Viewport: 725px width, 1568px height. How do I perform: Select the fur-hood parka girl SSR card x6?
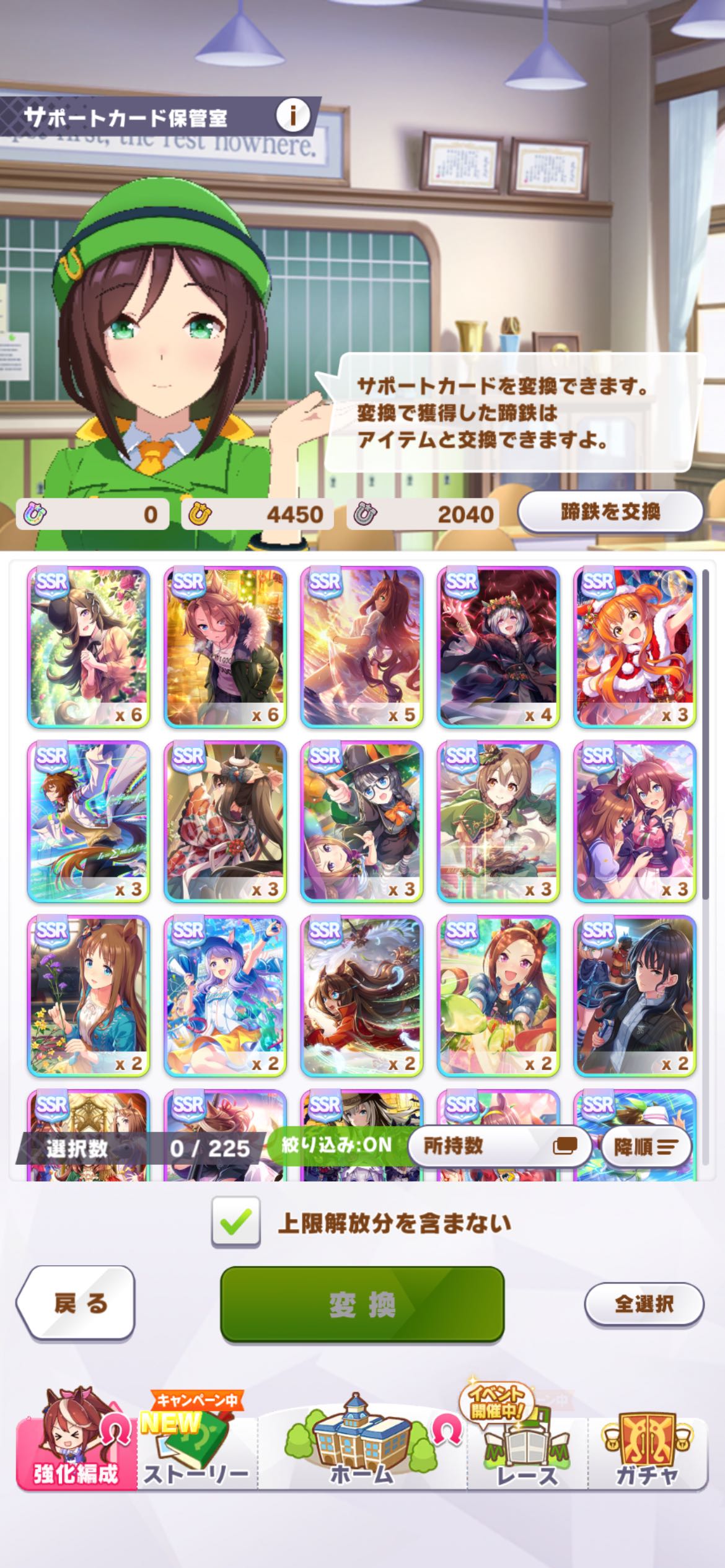tap(225, 647)
